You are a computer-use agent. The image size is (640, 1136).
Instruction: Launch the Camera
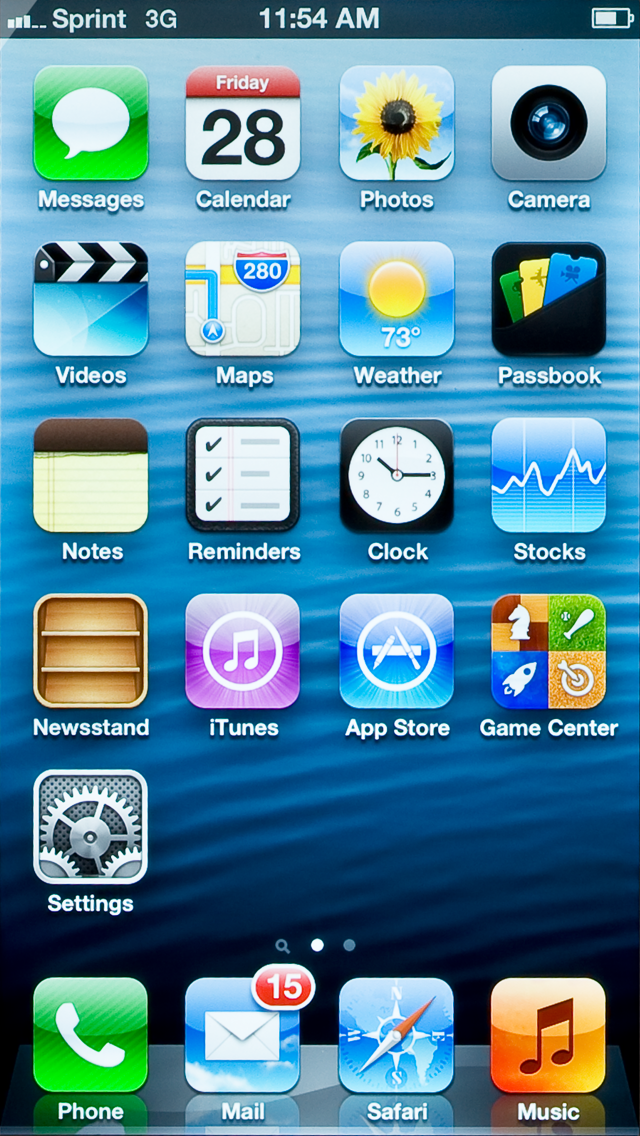click(548, 123)
